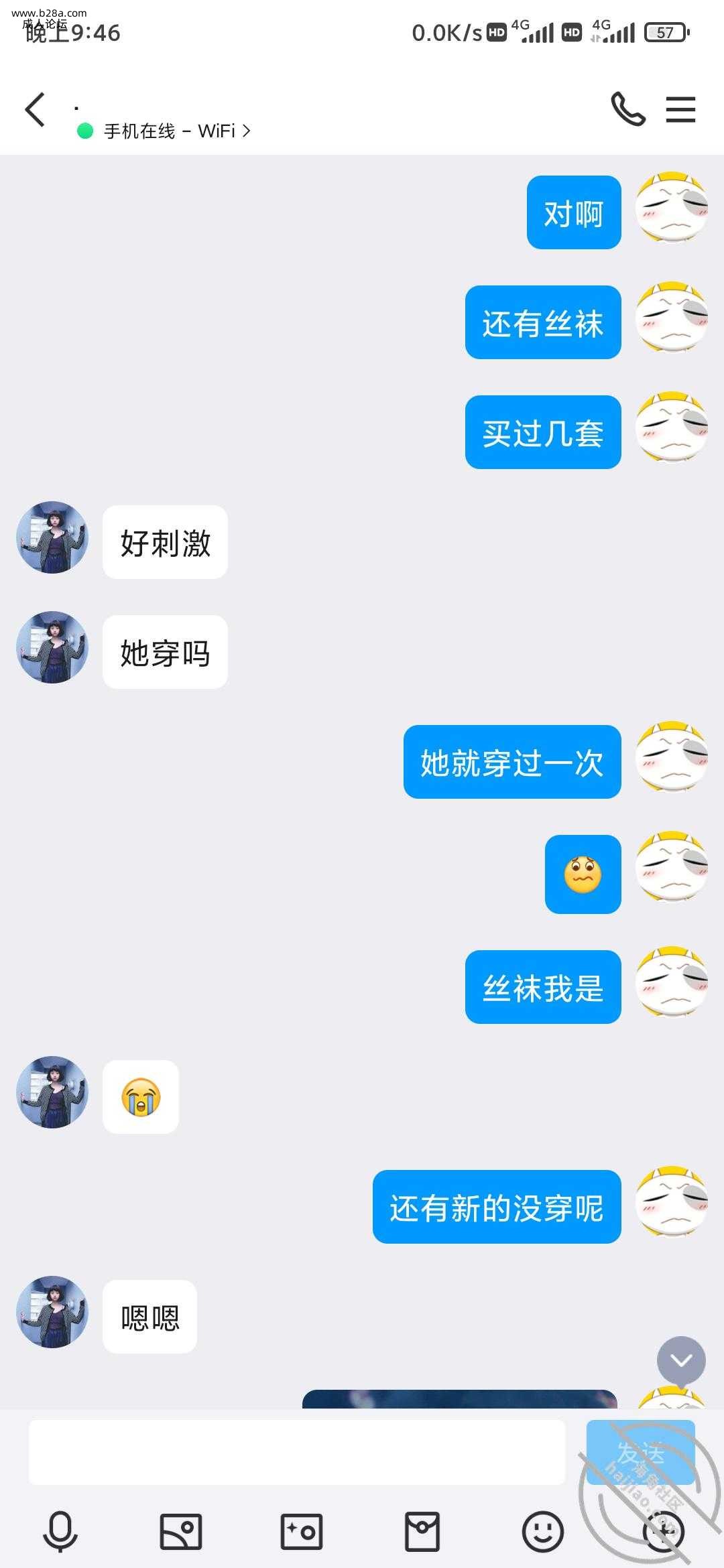Go back to the chat list
The height and width of the screenshot is (1568, 724).
[x=35, y=110]
